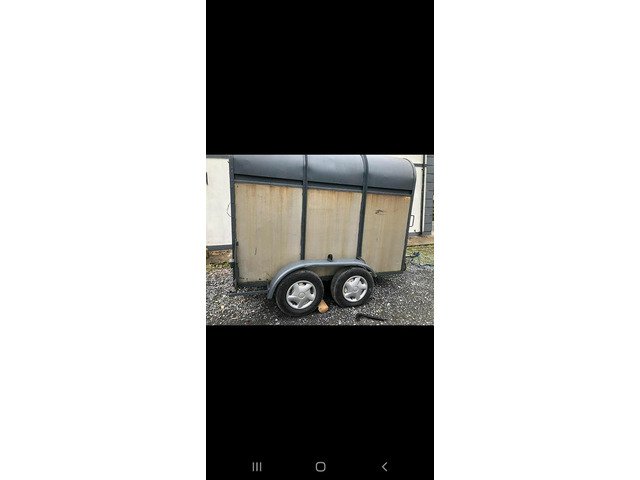Go back using the navigation bar arrow
The image size is (640, 480).
click(x=384, y=467)
